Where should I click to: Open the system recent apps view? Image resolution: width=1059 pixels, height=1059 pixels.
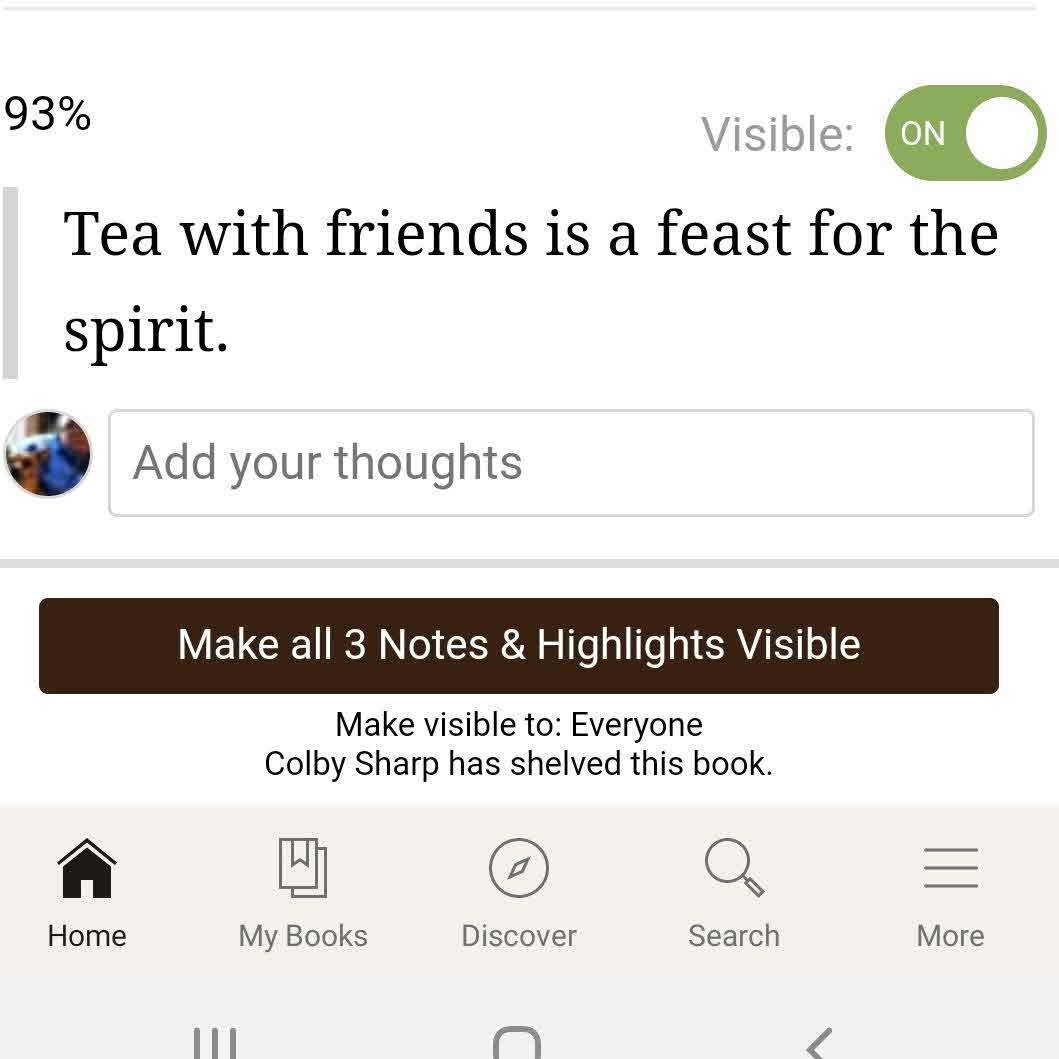point(215,1043)
